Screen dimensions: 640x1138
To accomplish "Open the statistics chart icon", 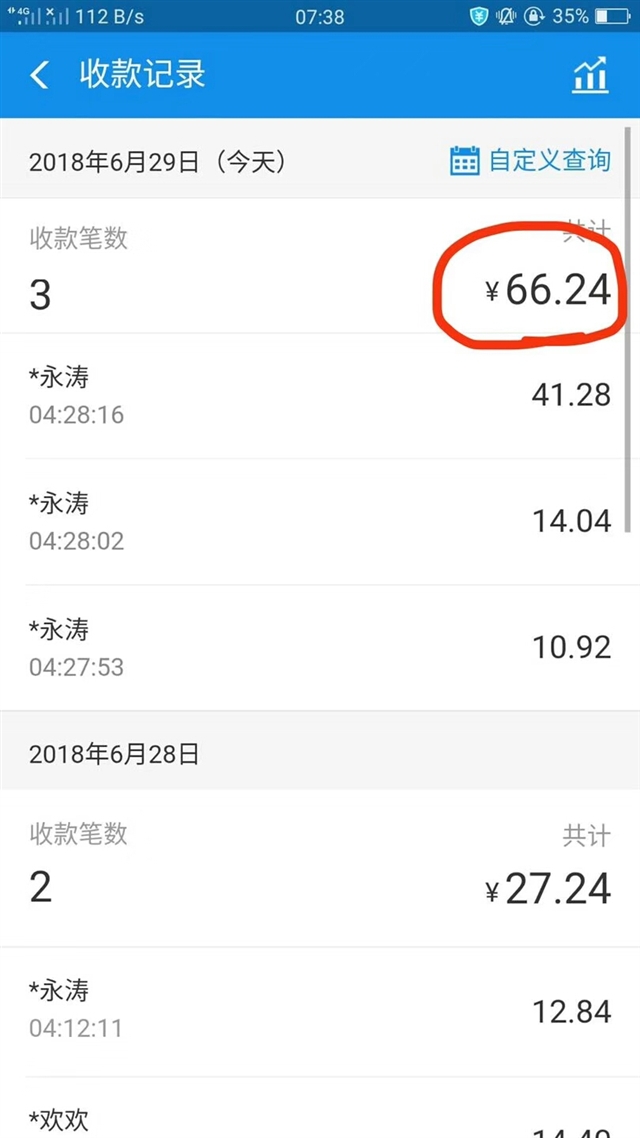I will pyautogui.click(x=590, y=75).
